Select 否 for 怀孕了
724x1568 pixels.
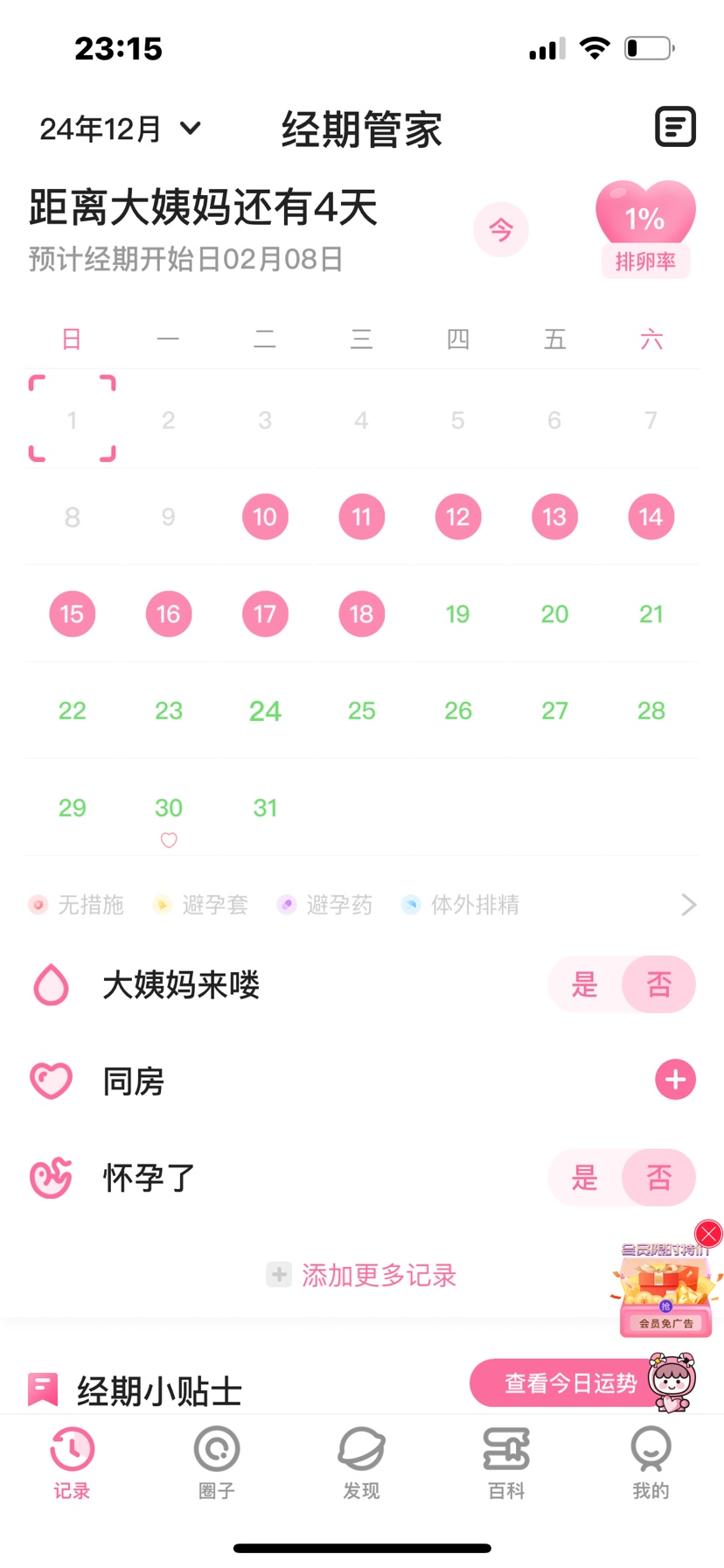click(658, 1178)
